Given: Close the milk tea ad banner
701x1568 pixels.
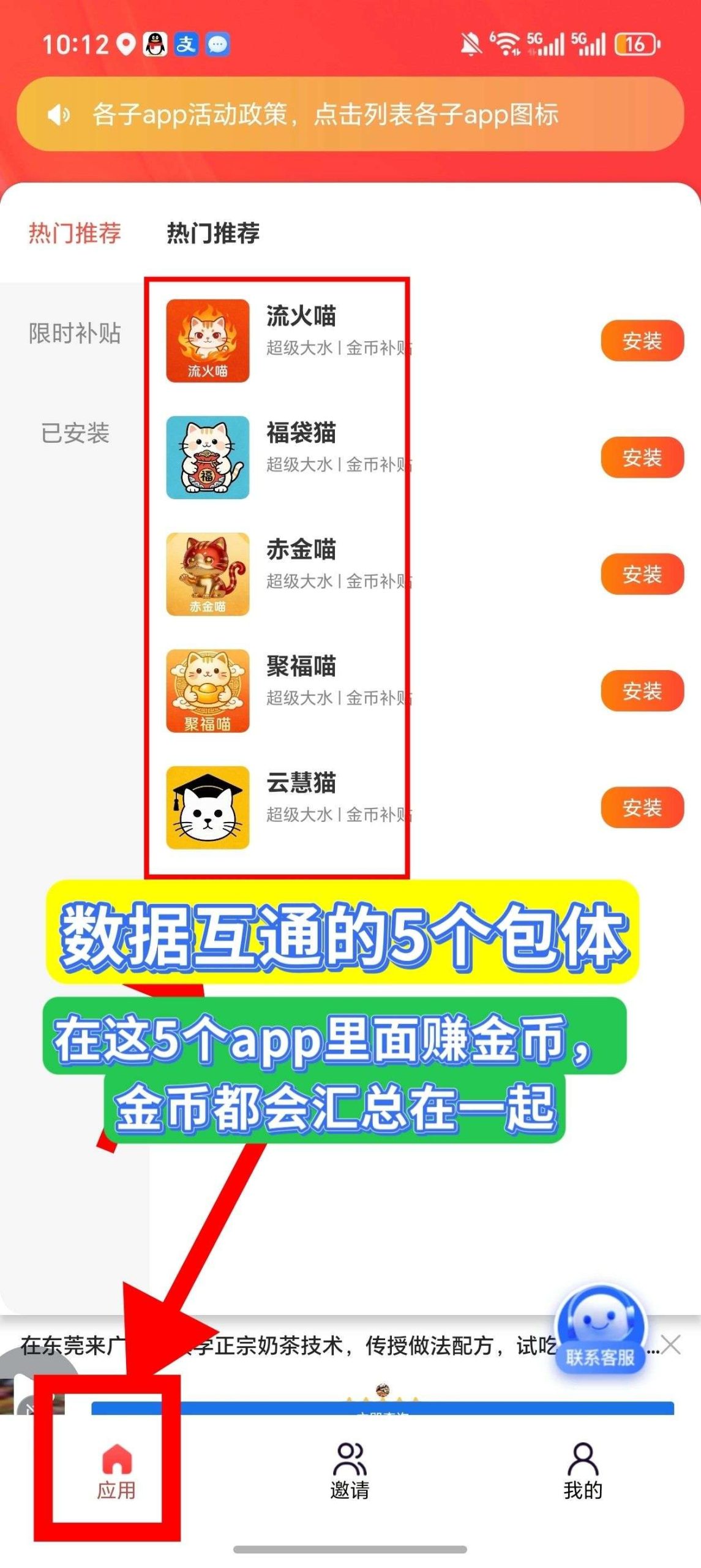Looking at the screenshot, I should click(671, 1346).
